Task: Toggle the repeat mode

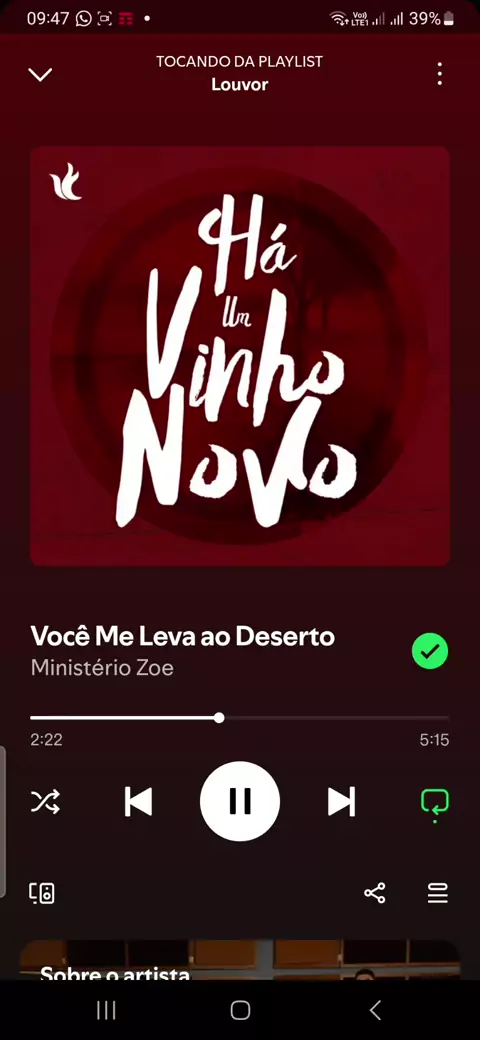Action: click(x=435, y=803)
